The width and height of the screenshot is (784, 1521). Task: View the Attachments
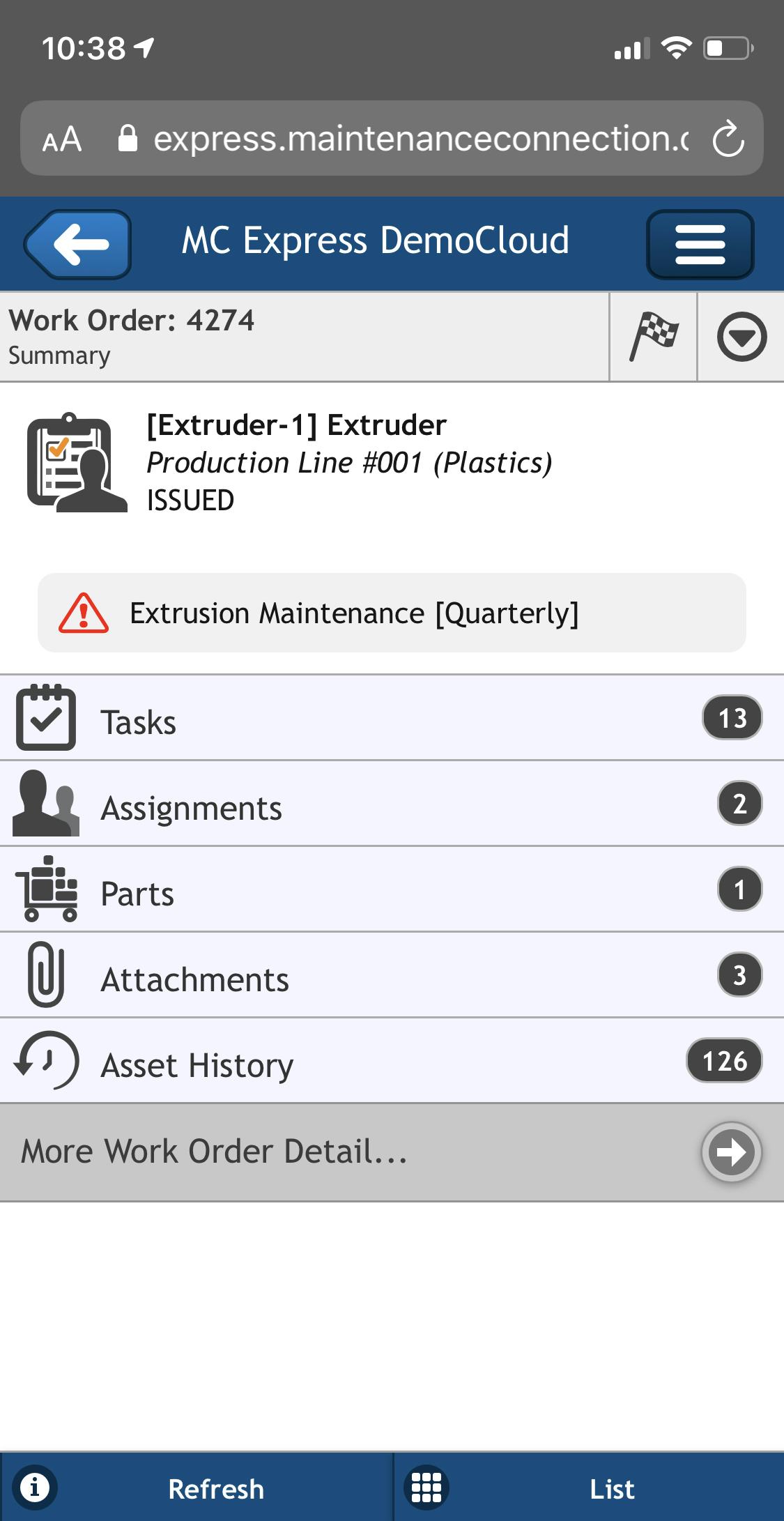392,976
